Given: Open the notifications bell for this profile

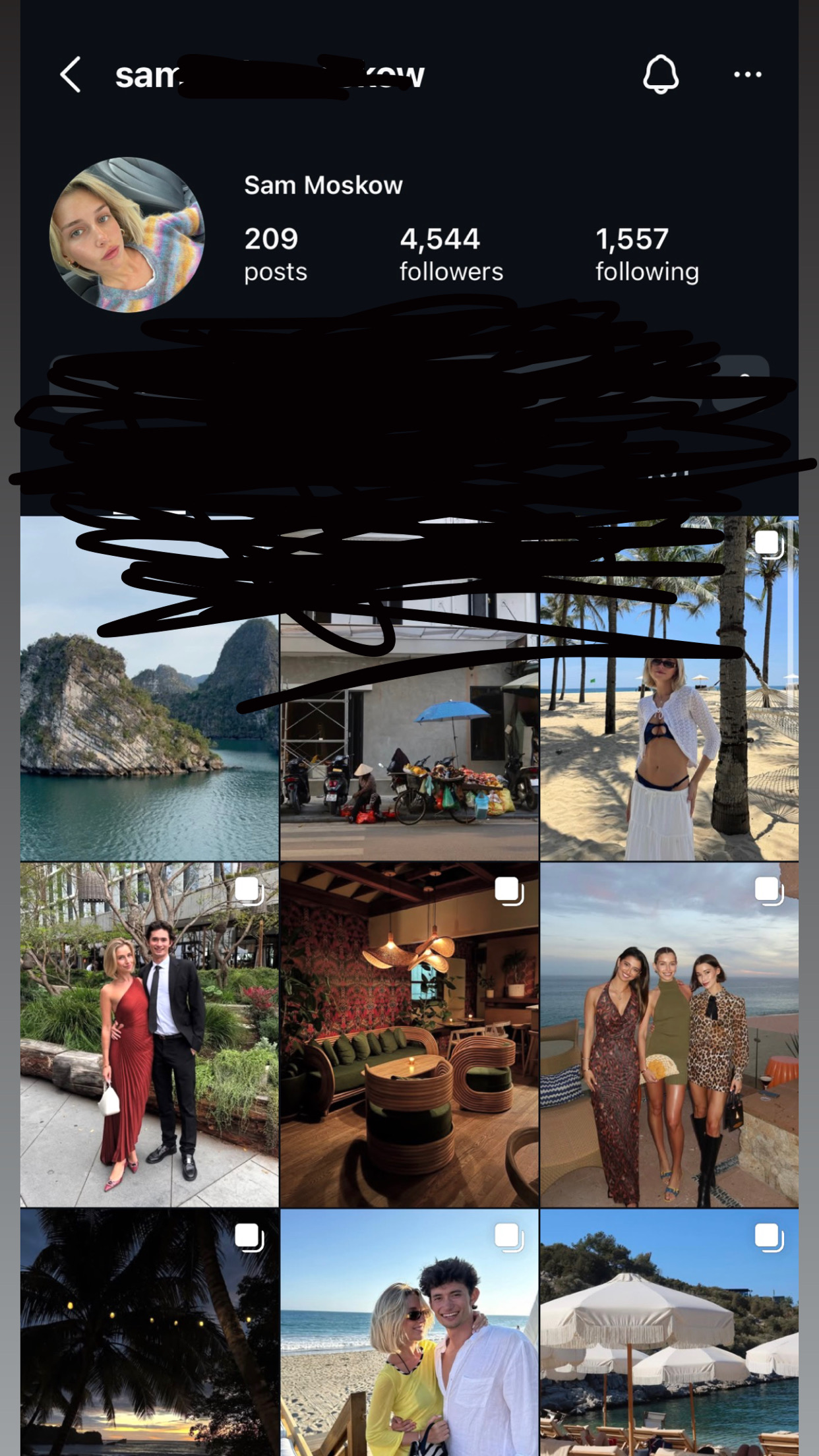Looking at the screenshot, I should tap(660, 75).
